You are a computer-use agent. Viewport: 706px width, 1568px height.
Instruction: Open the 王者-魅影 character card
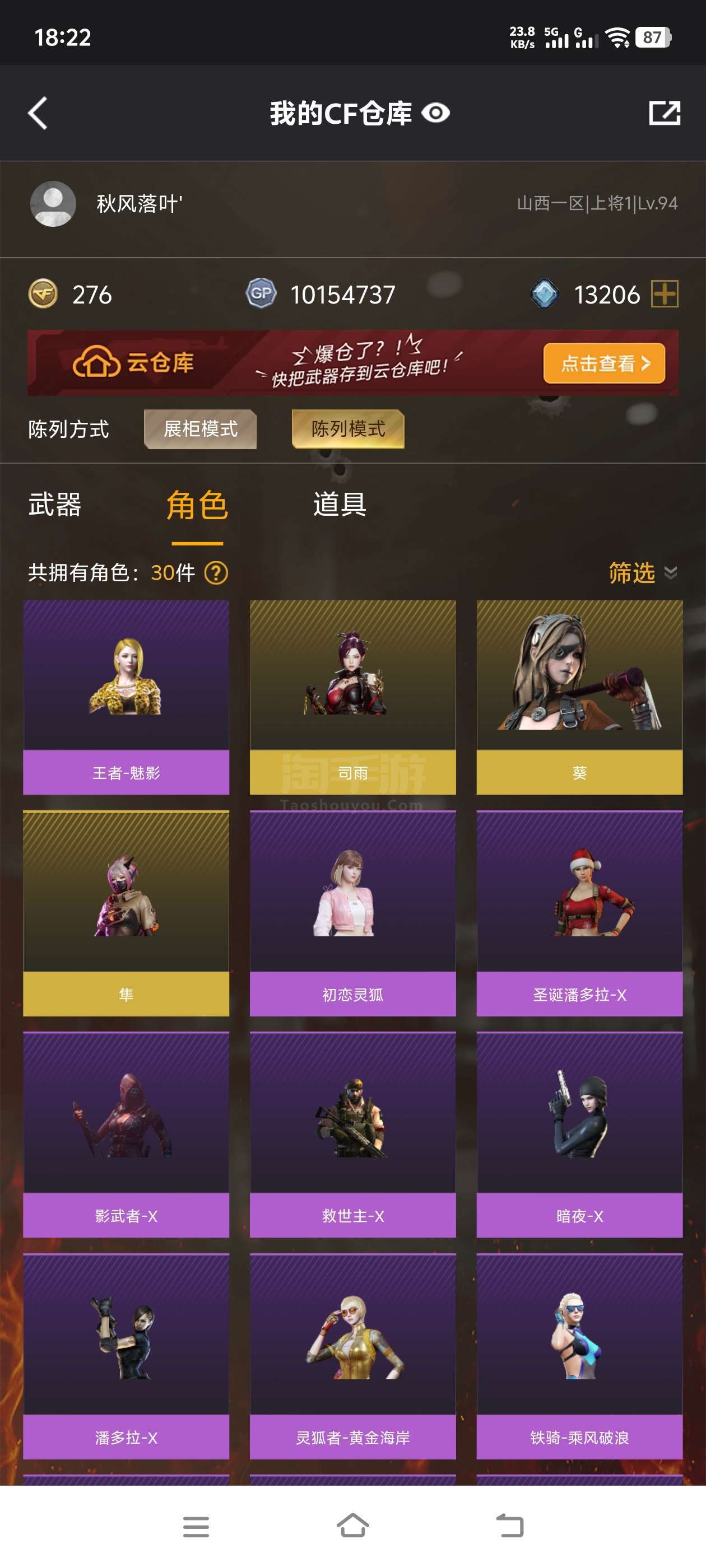coord(126,698)
